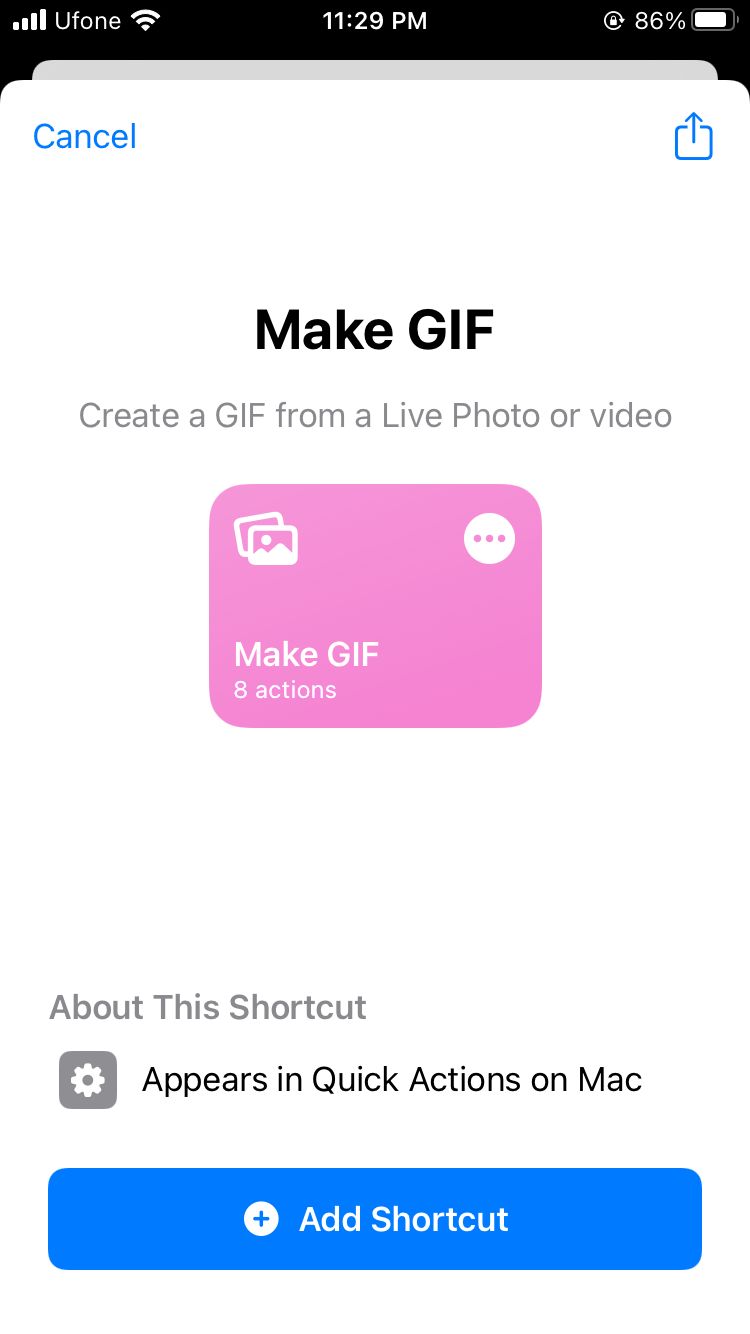Tap the gear icon next to Quick Actions info

click(x=87, y=1079)
